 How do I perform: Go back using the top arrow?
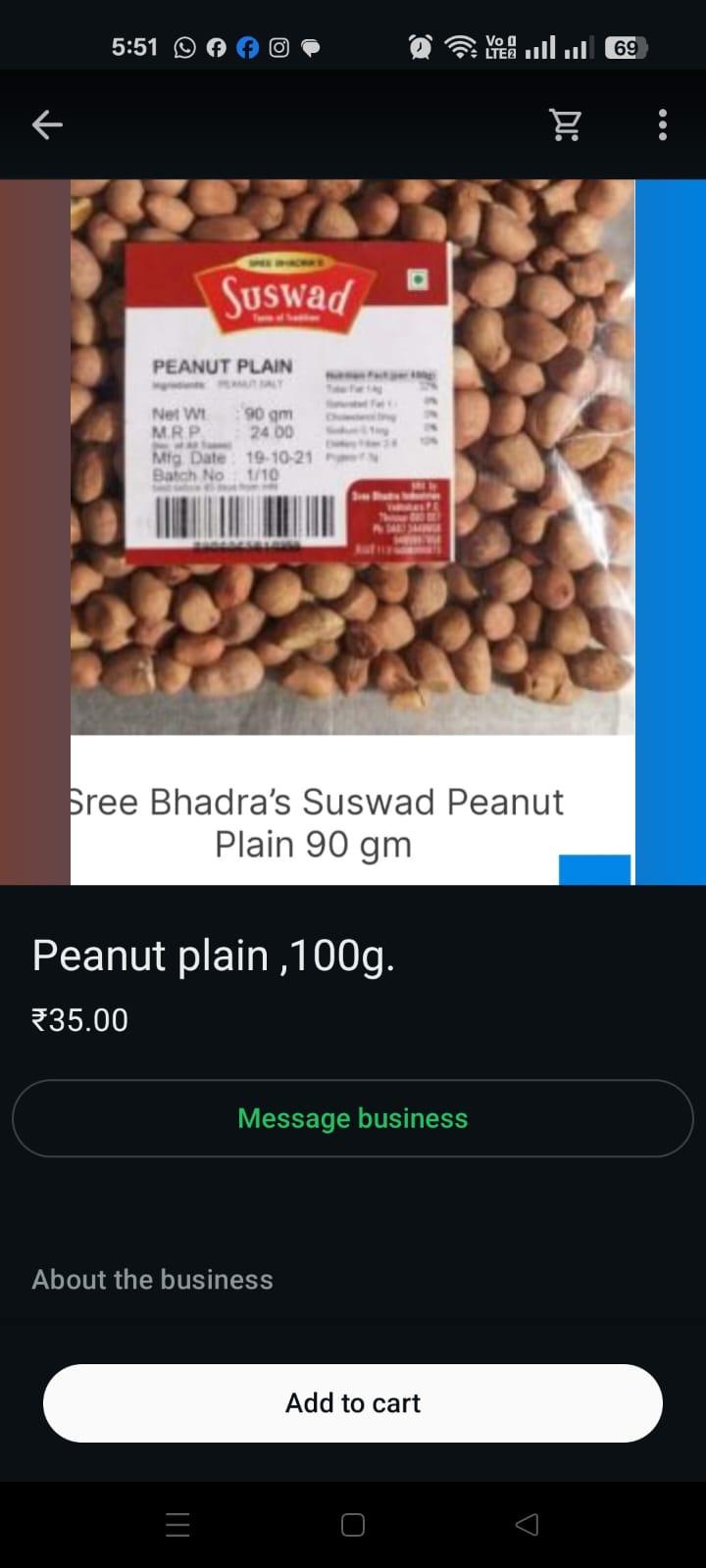(x=47, y=124)
